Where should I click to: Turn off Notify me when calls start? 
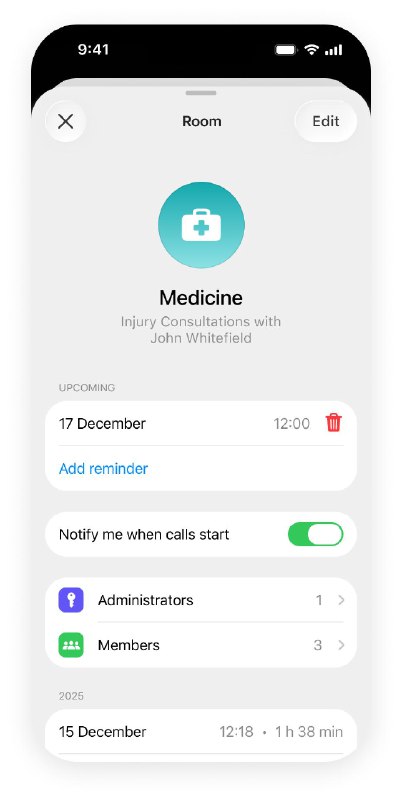[315, 534]
